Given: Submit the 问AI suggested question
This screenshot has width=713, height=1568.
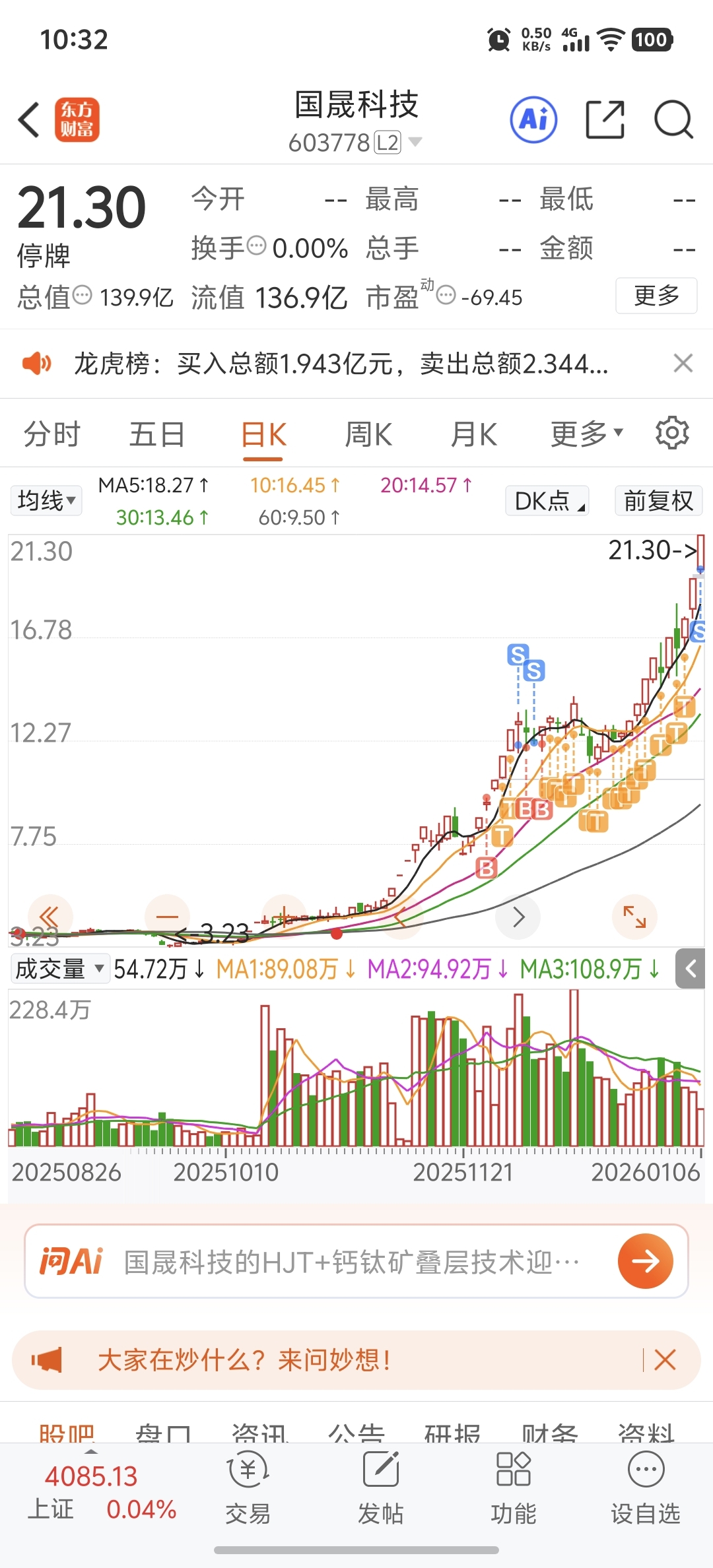Looking at the screenshot, I should tap(645, 1261).
